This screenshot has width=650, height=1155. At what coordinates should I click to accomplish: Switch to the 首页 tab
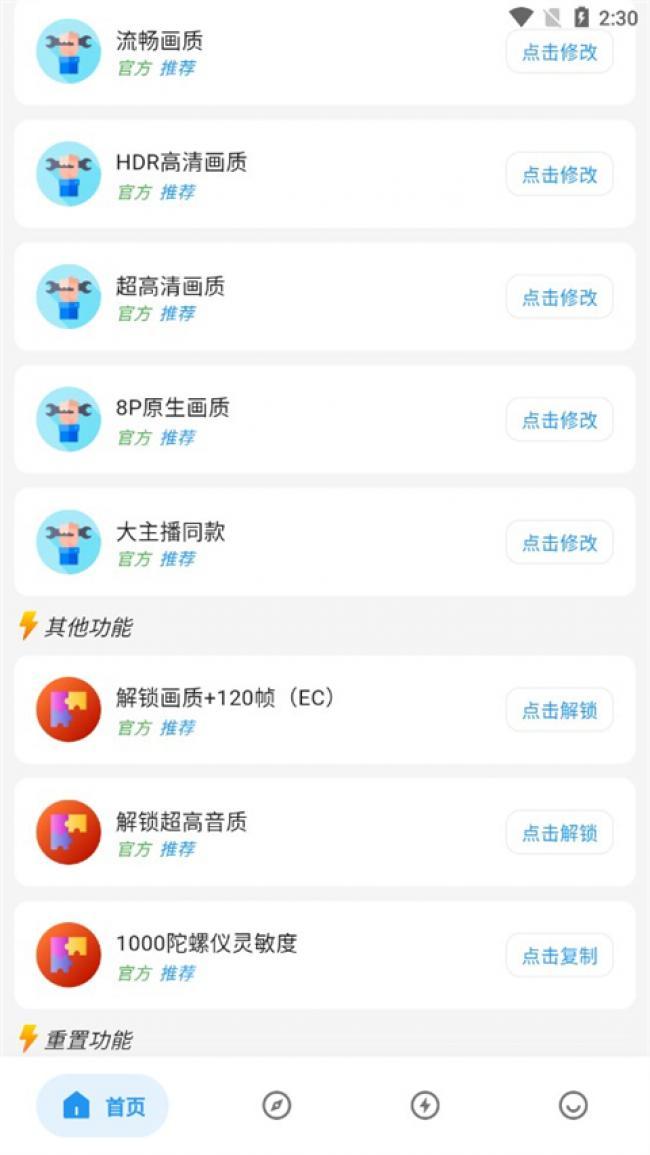(103, 1106)
